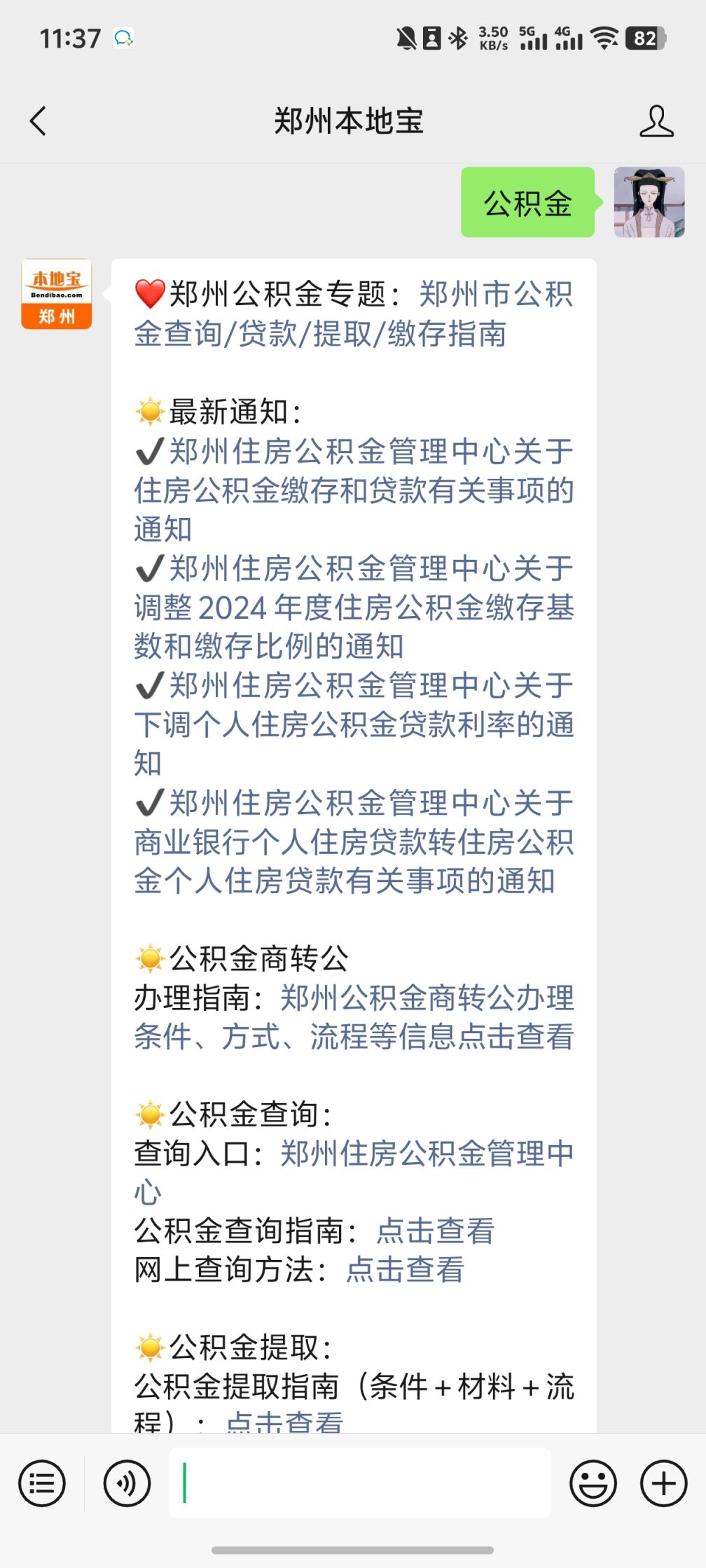Open the notice on 缴存和贷款有关事项
This screenshot has height=1568, width=706.
(x=354, y=490)
